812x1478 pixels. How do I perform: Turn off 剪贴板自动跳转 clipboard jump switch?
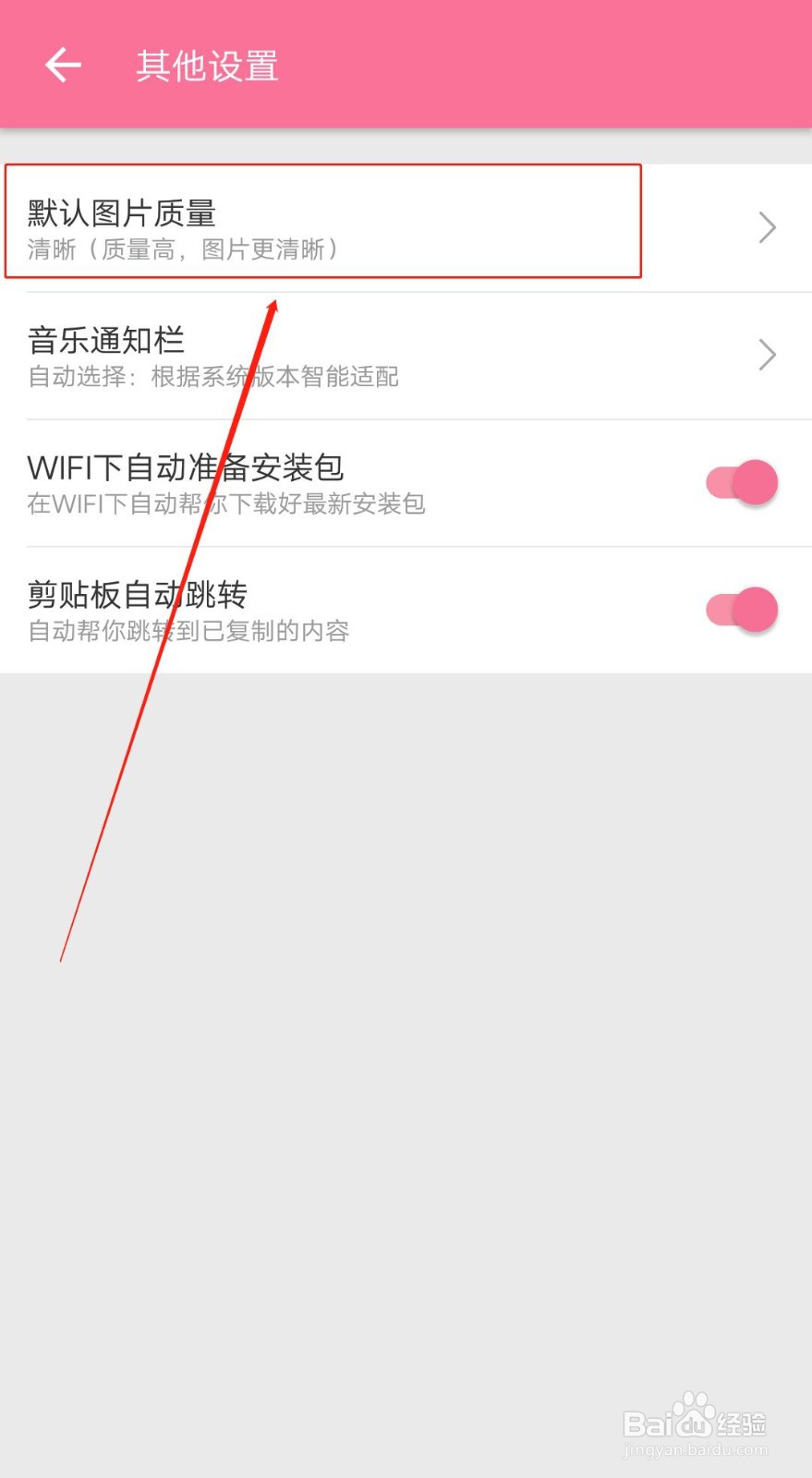pyautogui.click(x=740, y=609)
